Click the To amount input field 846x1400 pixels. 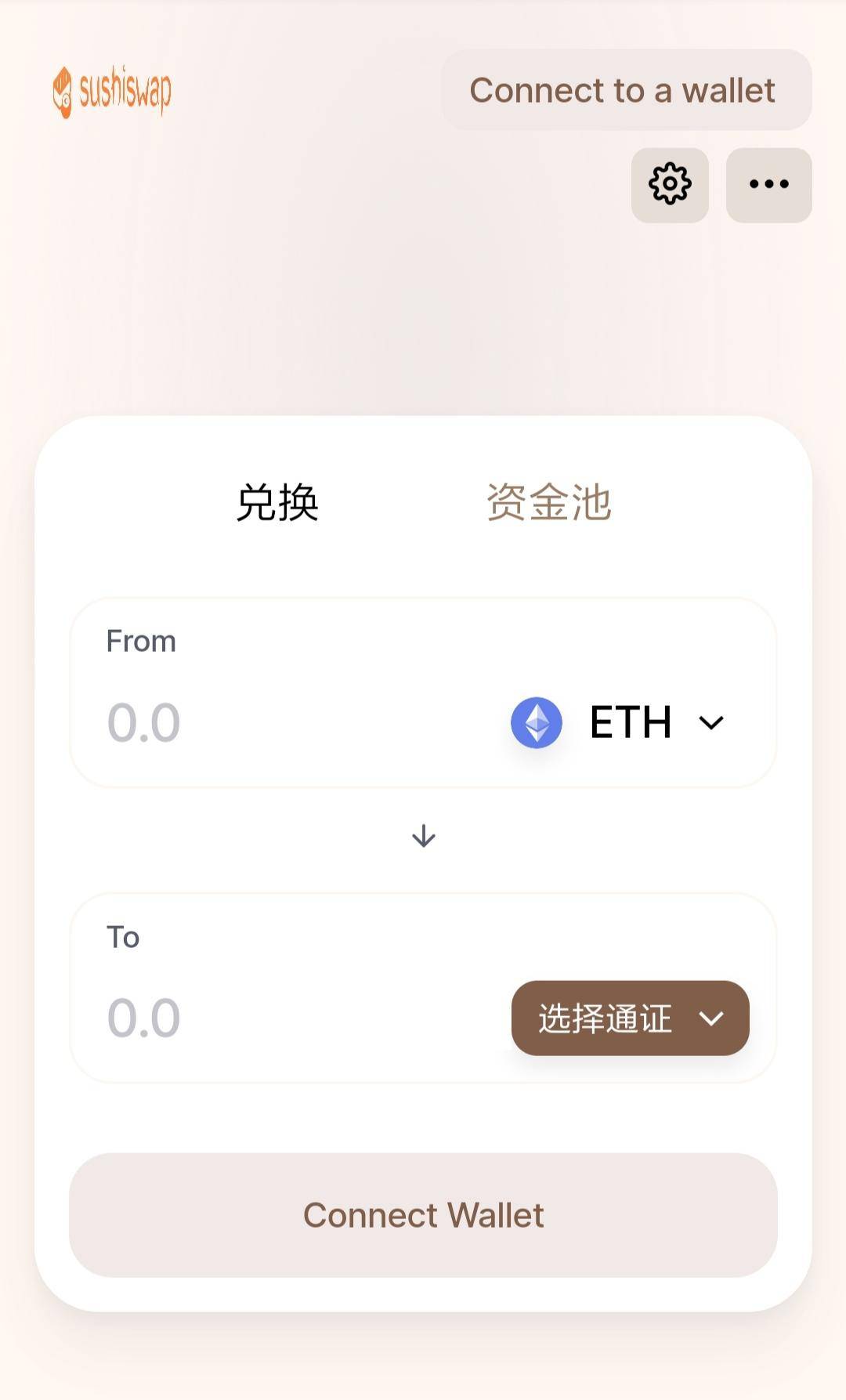coord(235,1018)
